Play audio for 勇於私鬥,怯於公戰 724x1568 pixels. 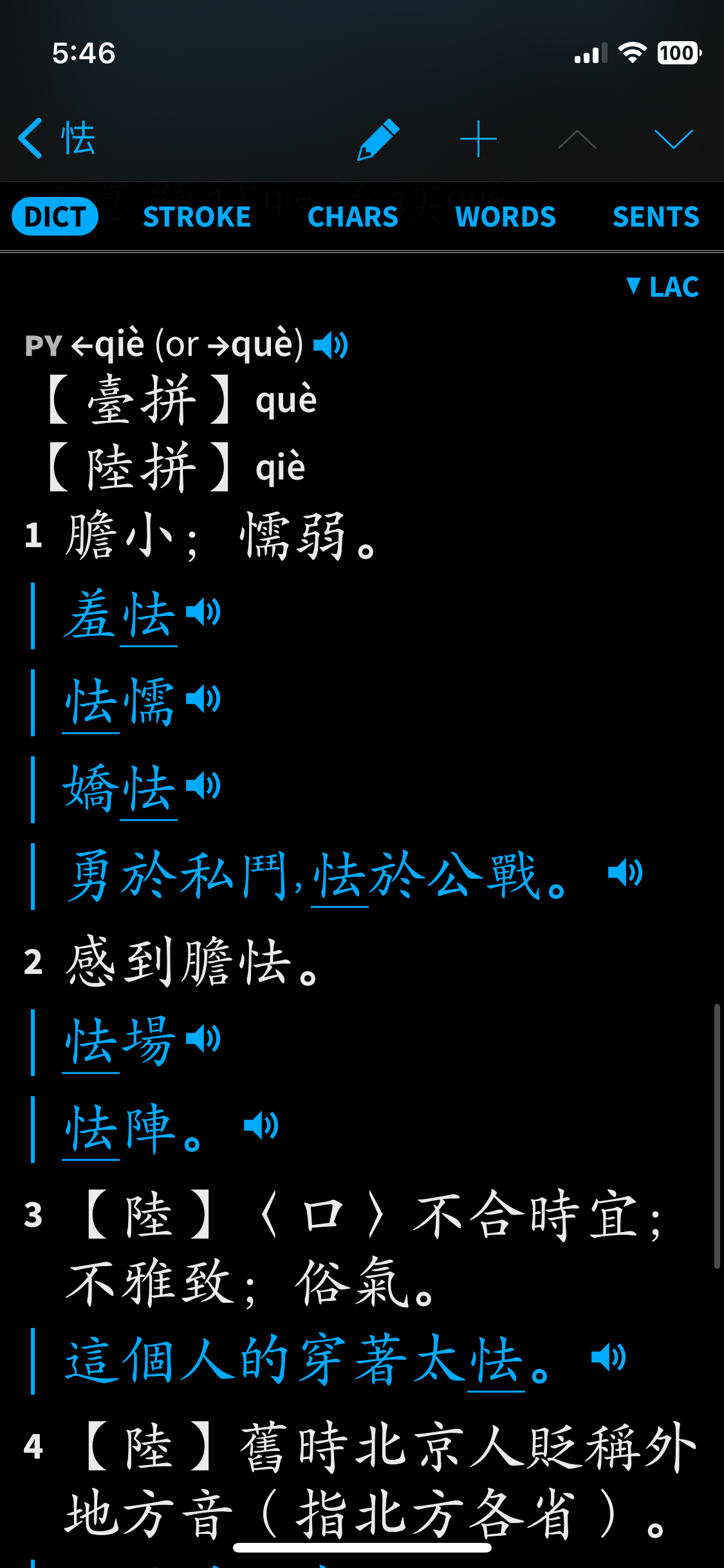click(x=626, y=873)
